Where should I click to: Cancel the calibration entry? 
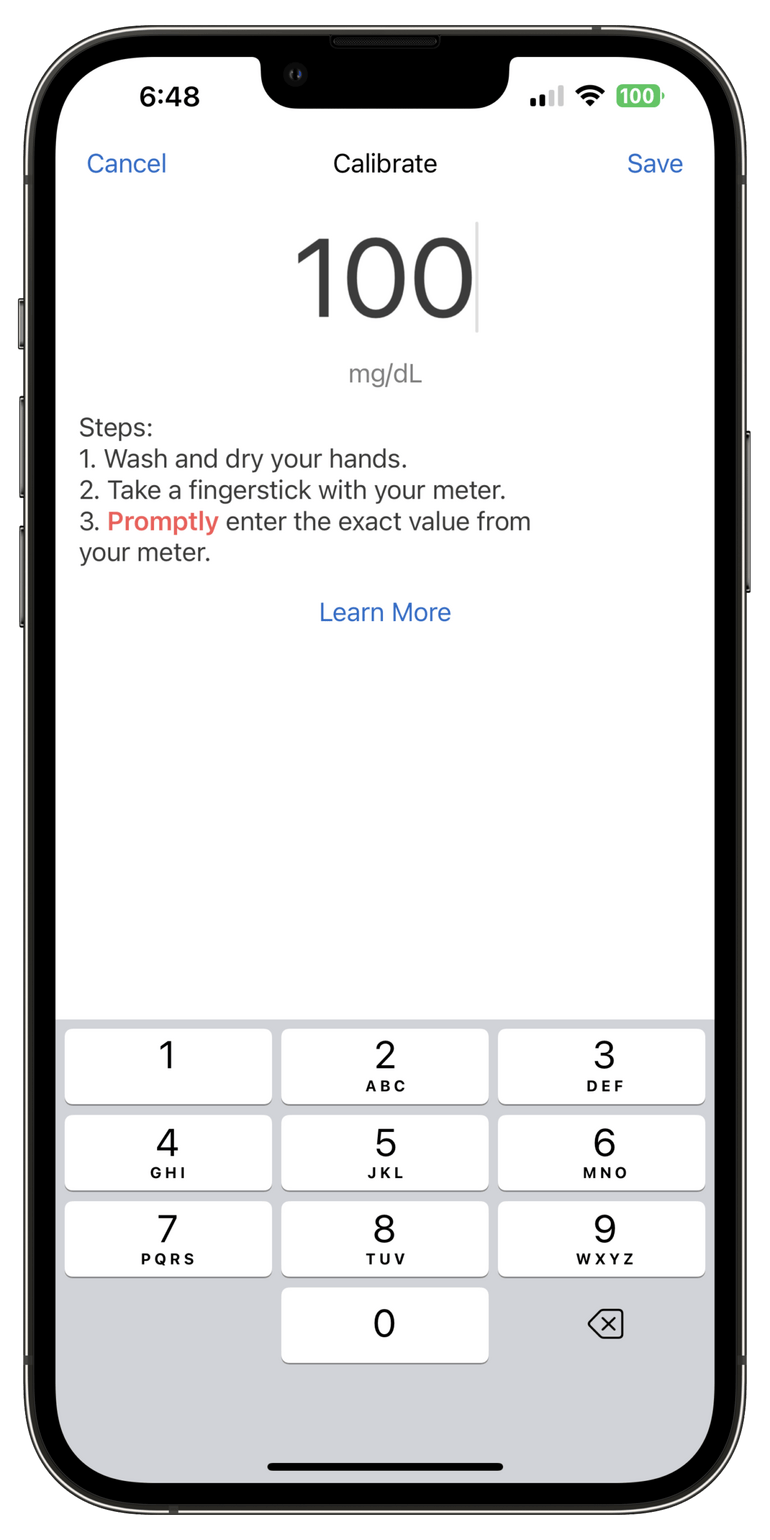(x=127, y=164)
